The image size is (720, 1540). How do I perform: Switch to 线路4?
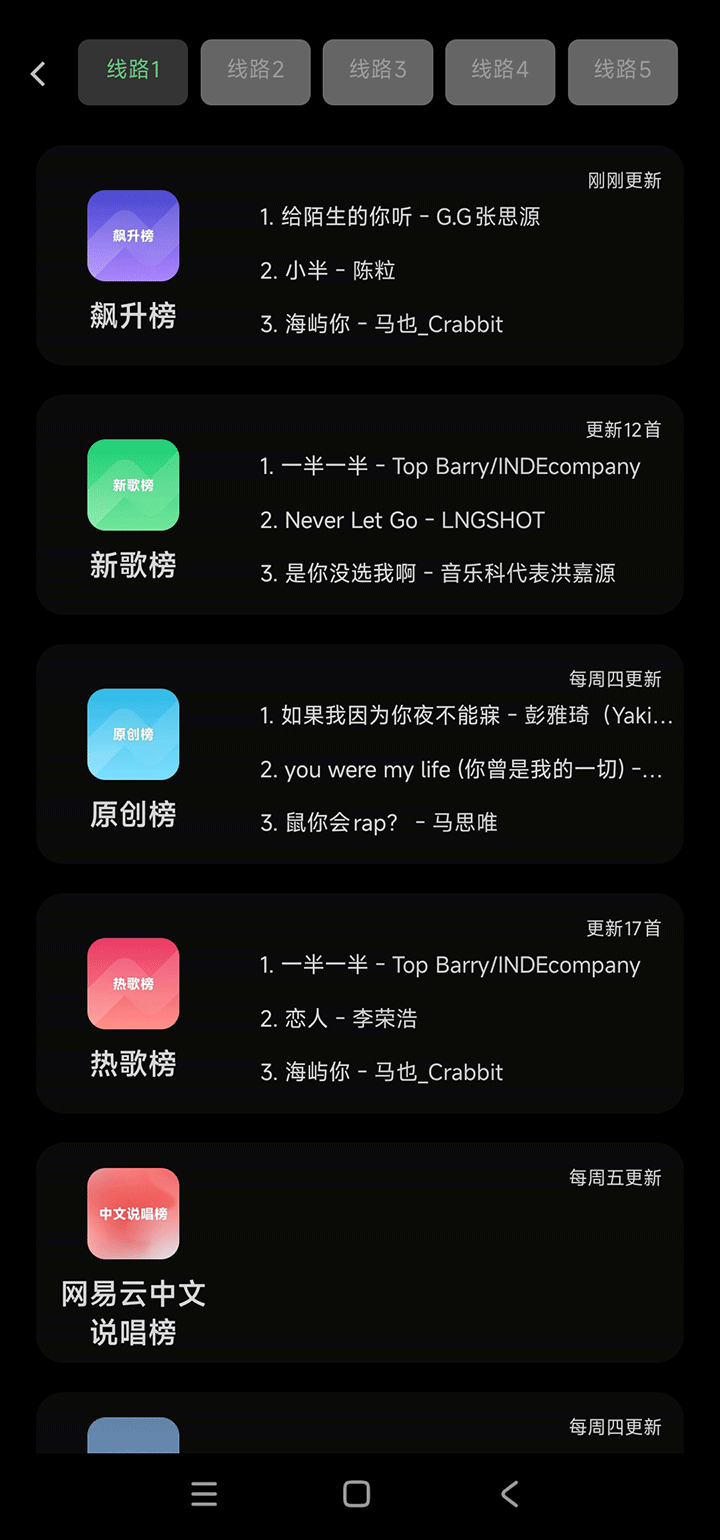point(500,72)
